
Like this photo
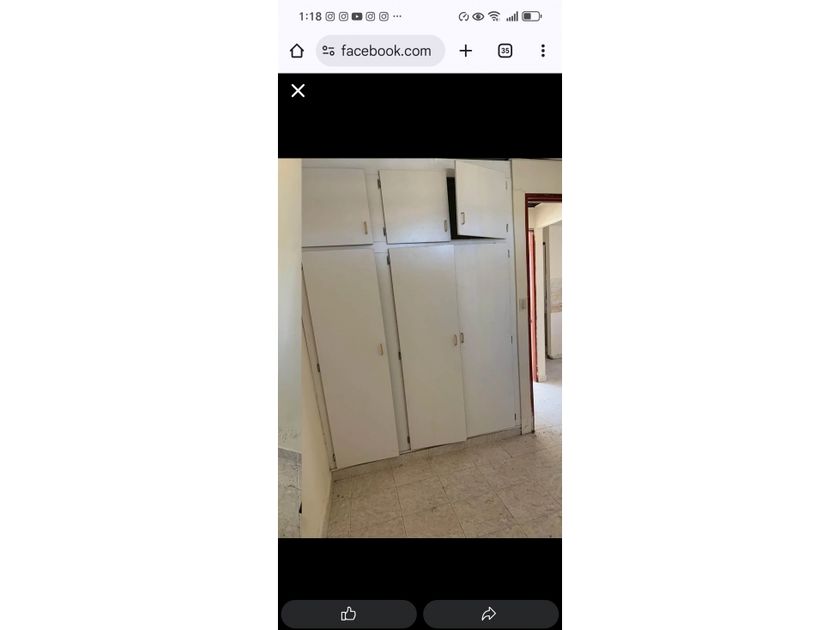(x=349, y=614)
